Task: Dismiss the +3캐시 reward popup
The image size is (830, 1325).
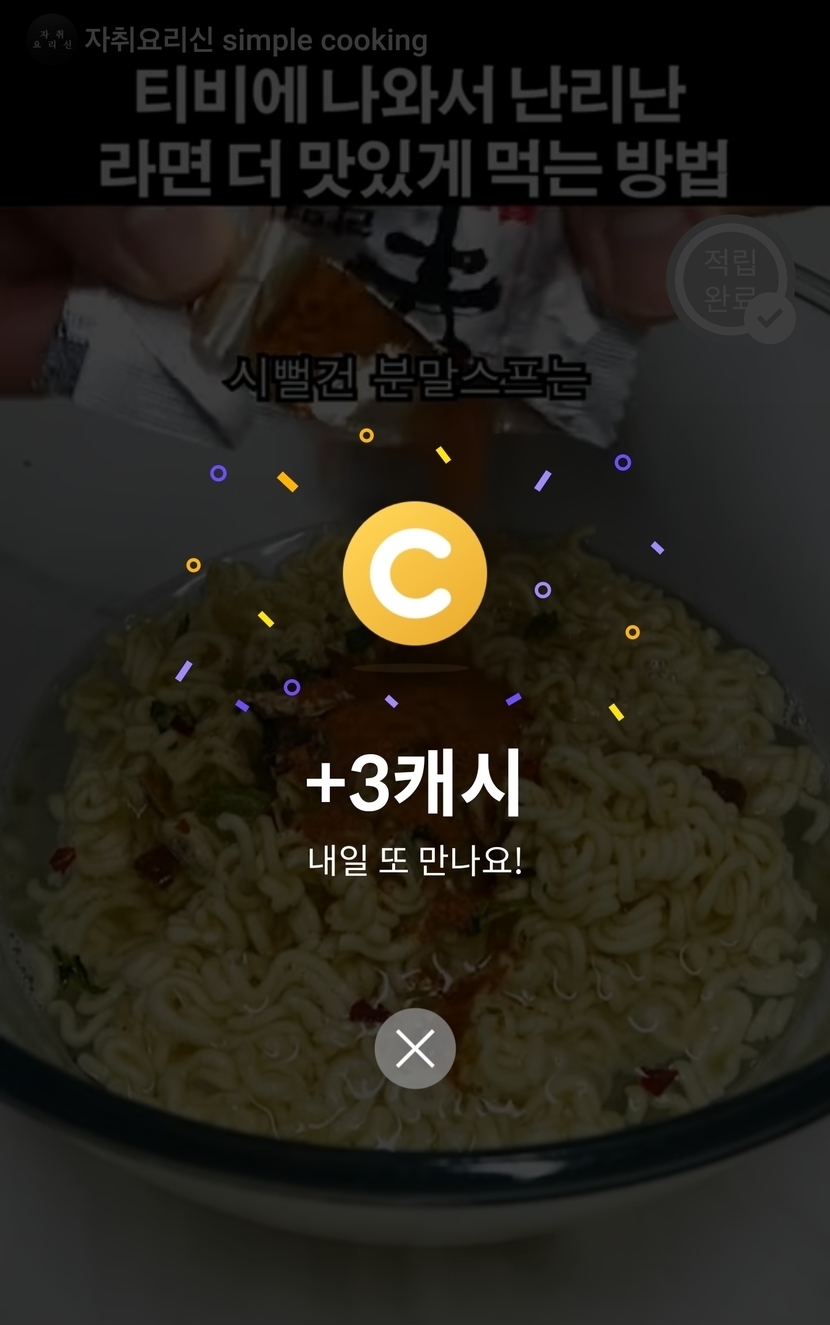Action: click(415, 1048)
